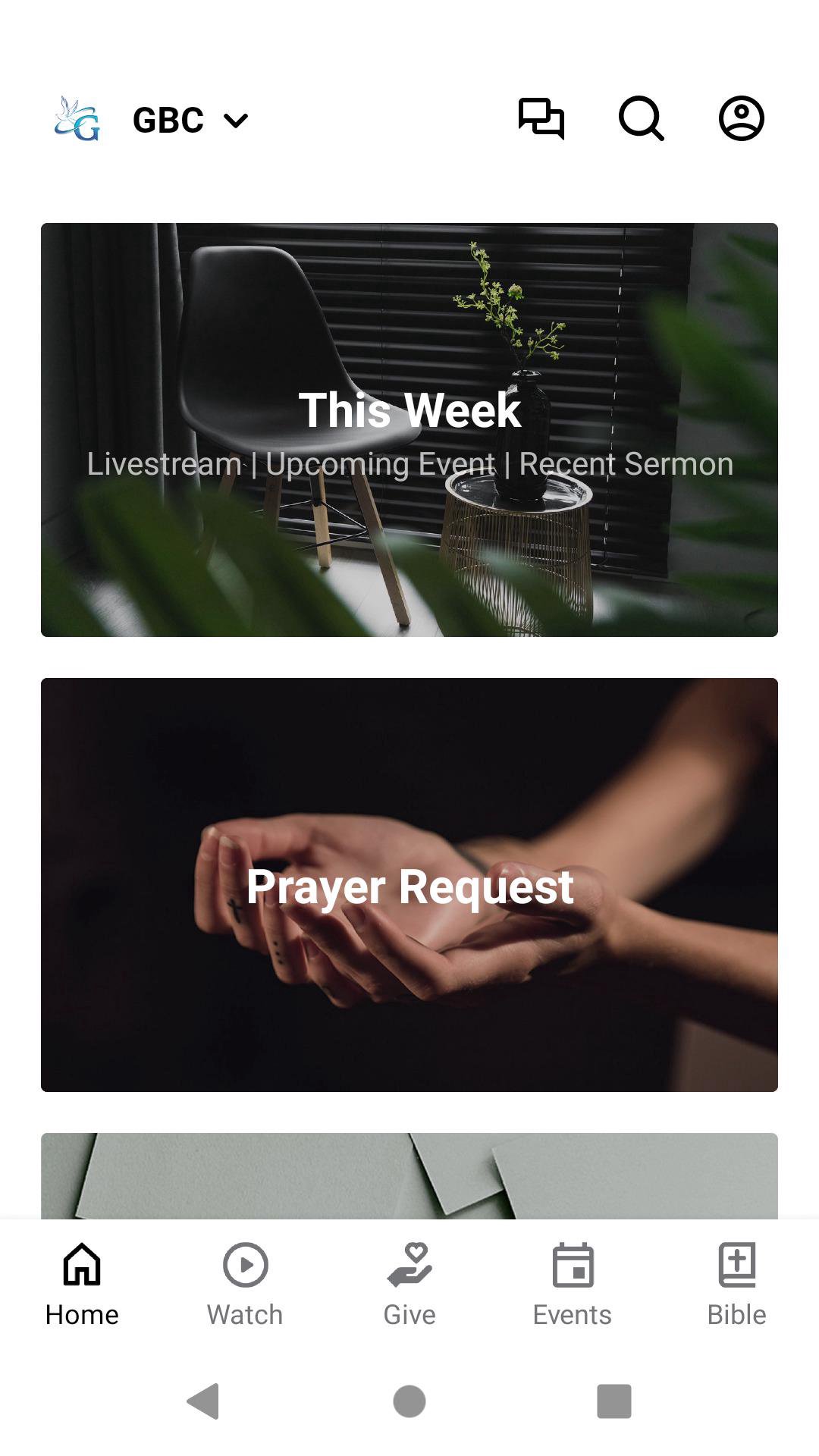
Task: Open the system recent apps view
Action: click(x=614, y=1401)
